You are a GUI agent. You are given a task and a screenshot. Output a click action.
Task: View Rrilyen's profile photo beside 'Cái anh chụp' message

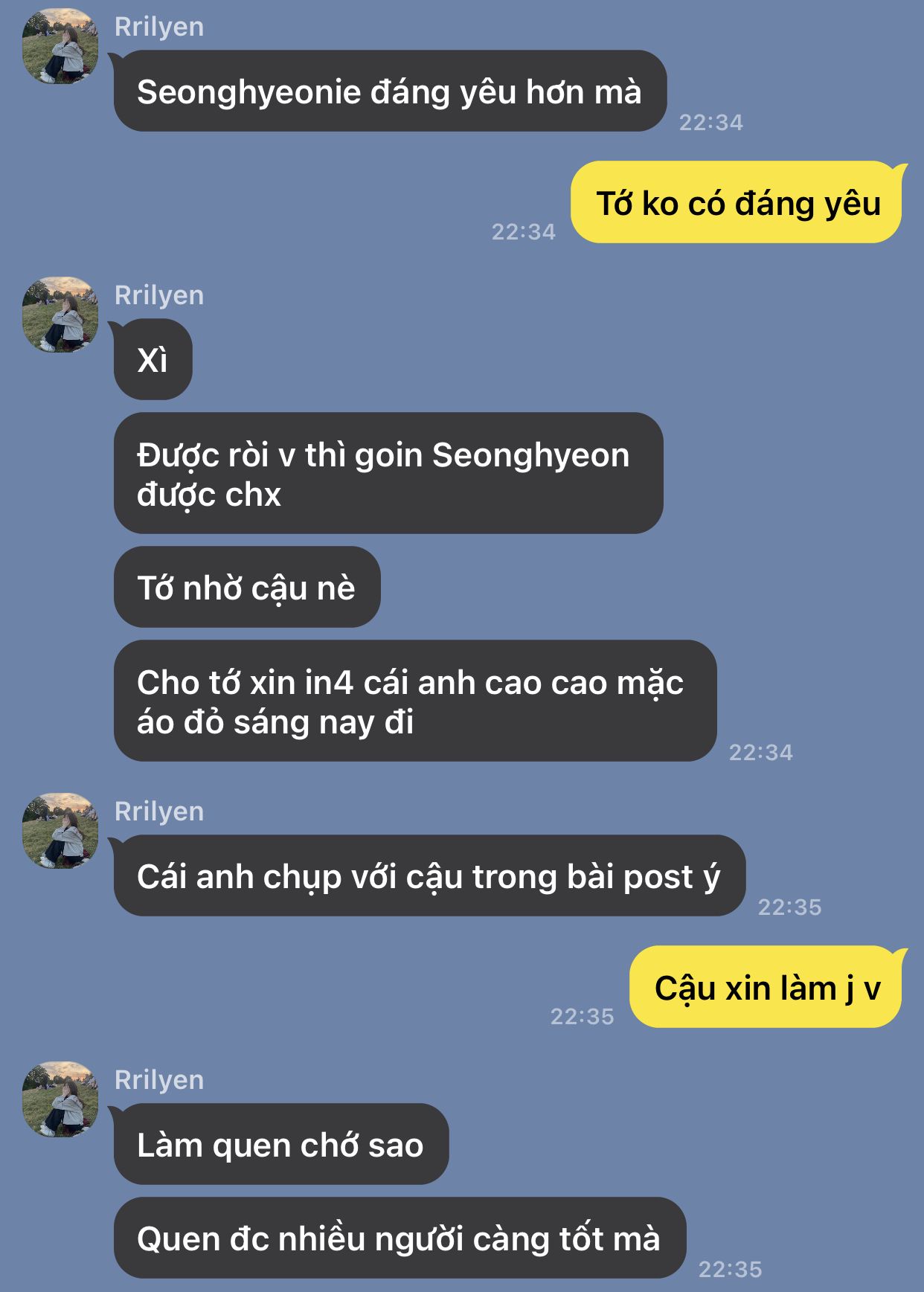[60, 831]
